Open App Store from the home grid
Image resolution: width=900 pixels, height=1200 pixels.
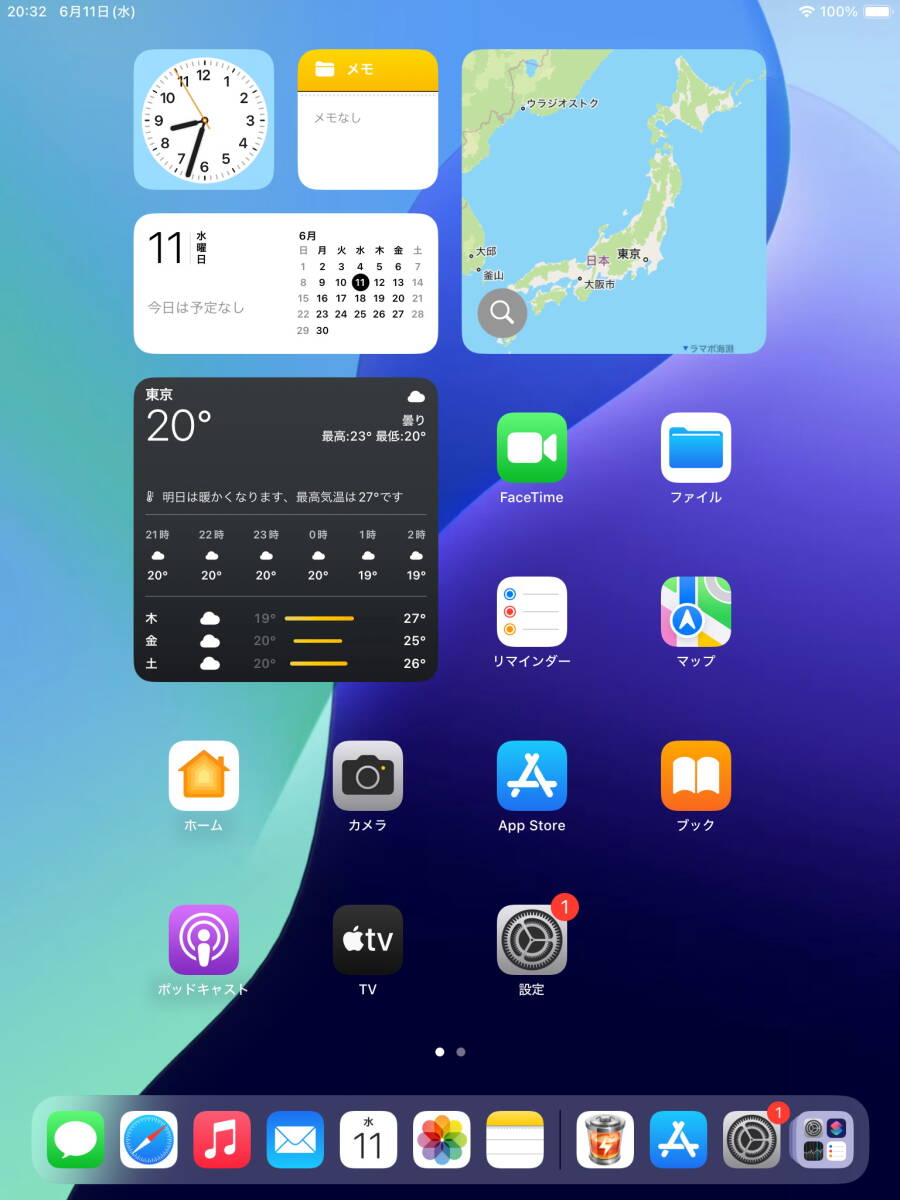(x=531, y=776)
